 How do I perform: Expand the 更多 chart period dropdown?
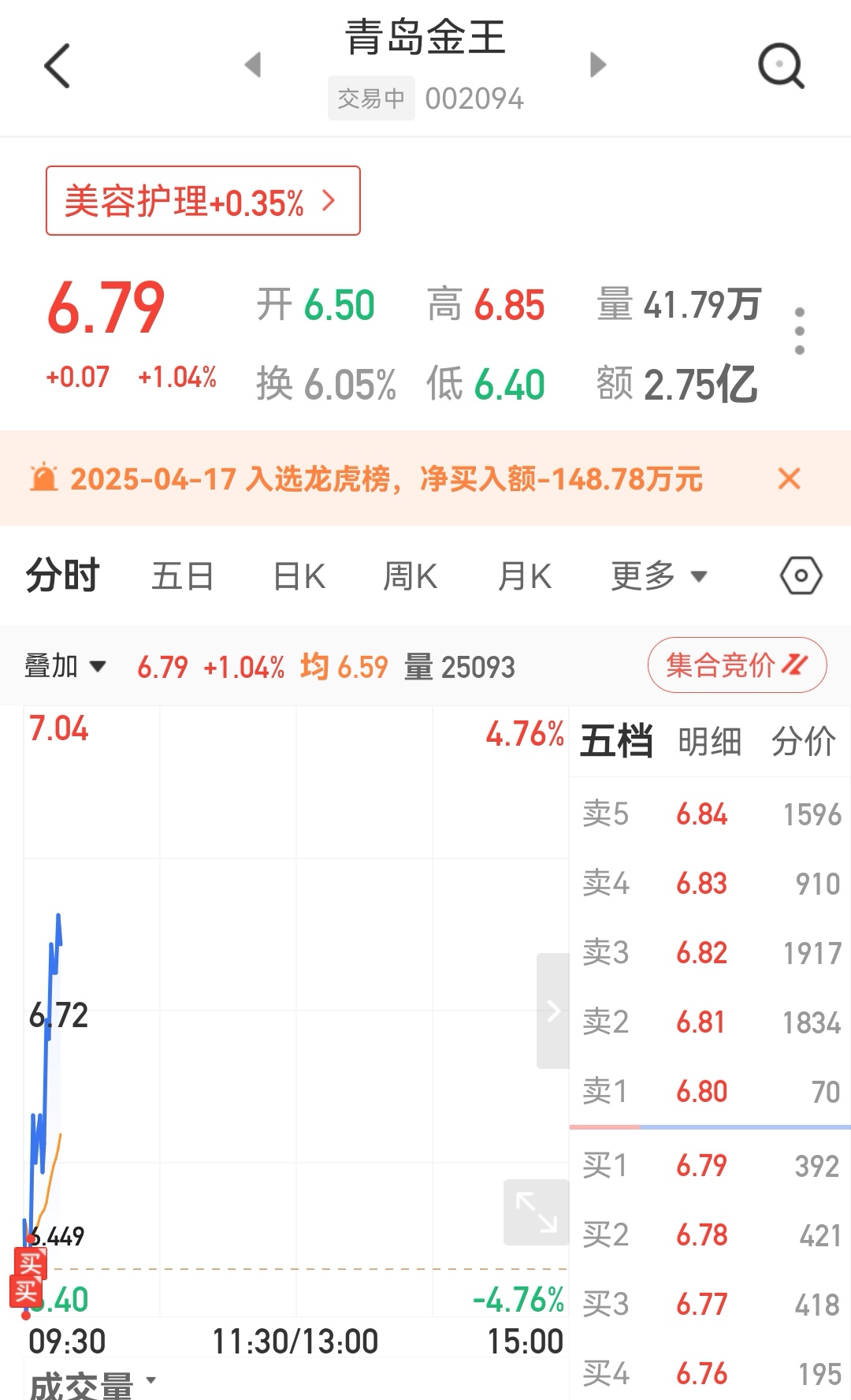(x=658, y=576)
